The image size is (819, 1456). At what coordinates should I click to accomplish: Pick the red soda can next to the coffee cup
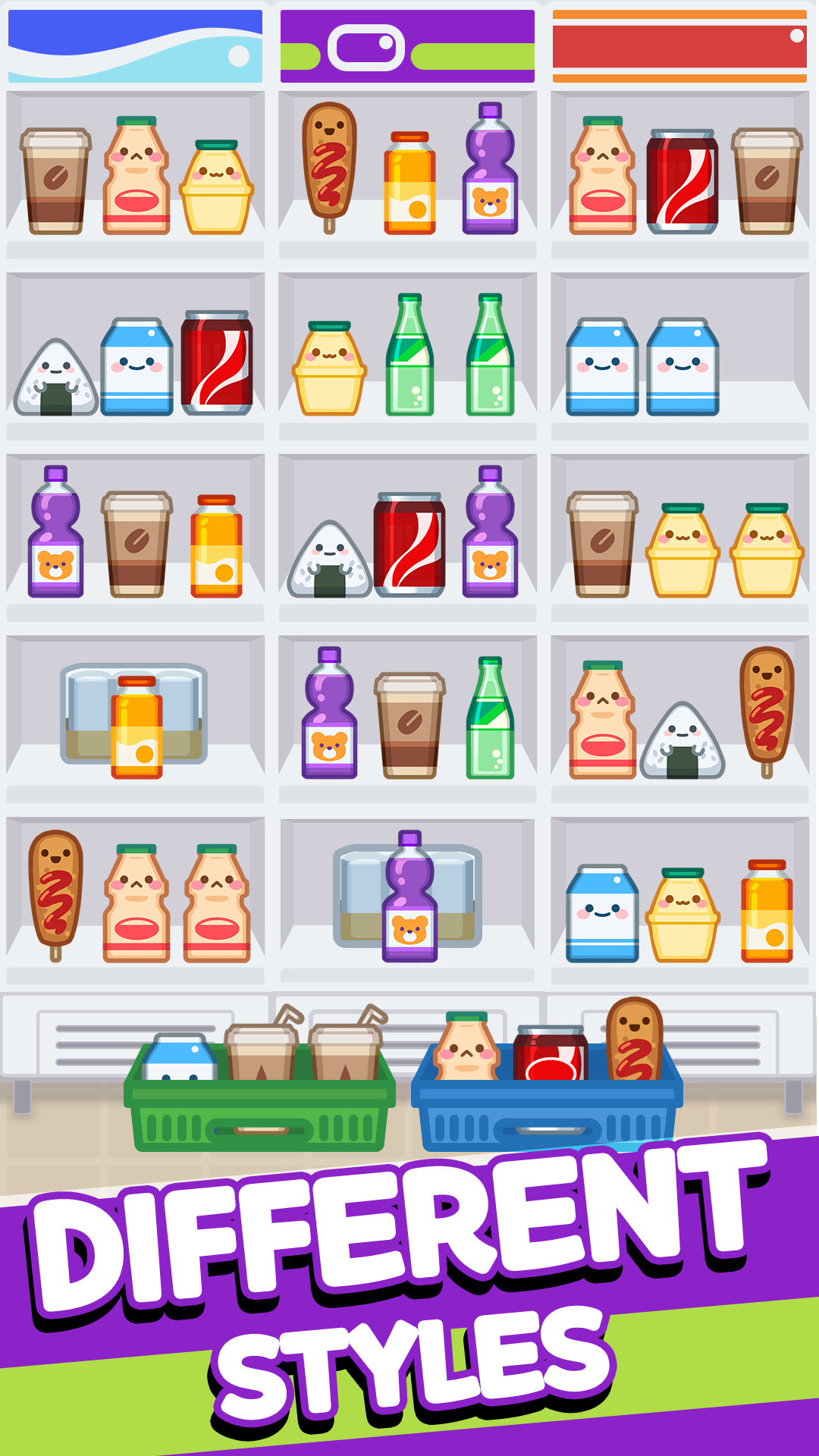682,178
